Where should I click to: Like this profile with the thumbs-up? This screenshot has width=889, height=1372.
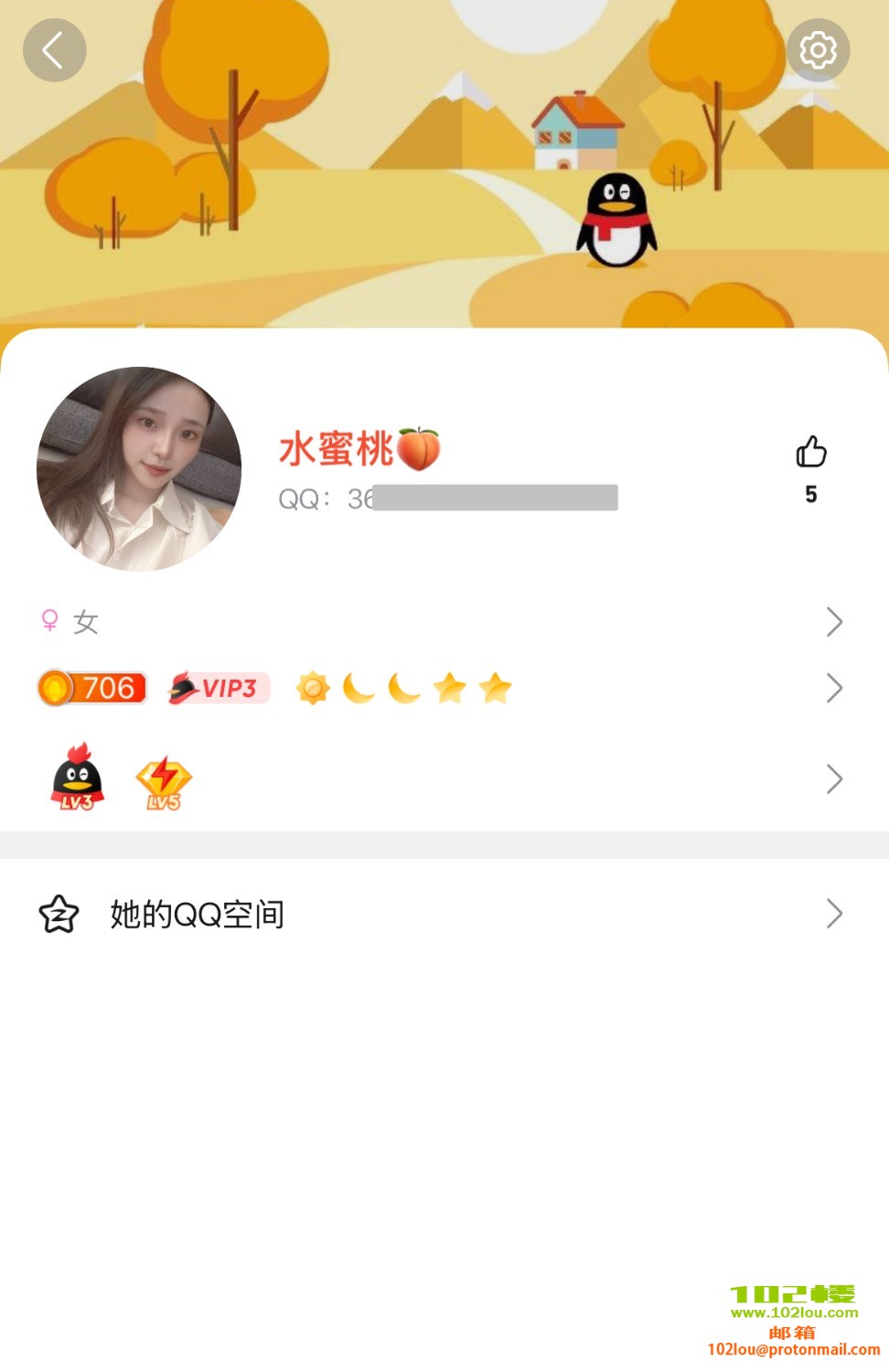coord(810,453)
